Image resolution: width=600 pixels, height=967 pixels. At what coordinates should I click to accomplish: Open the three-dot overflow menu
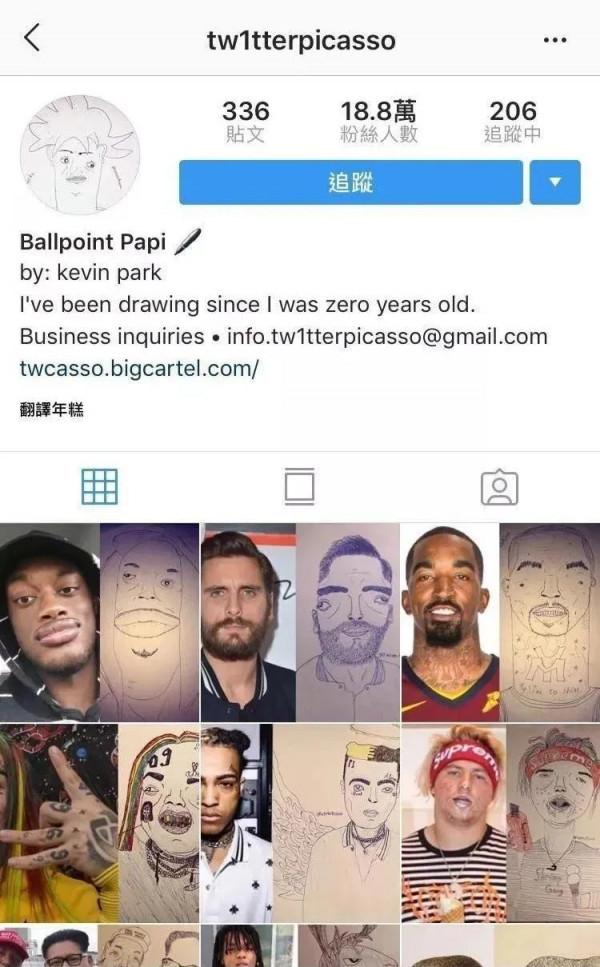[554, 40]
